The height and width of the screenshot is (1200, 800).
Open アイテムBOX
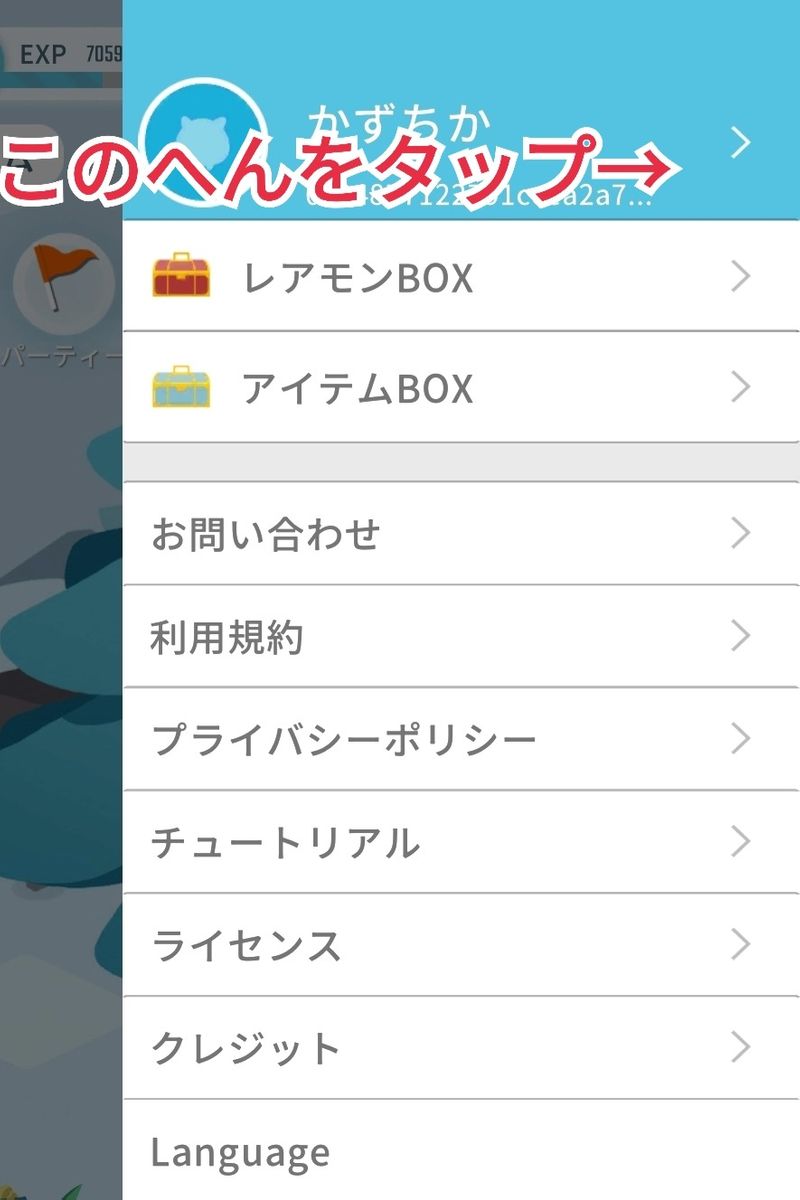click(460, 387)
